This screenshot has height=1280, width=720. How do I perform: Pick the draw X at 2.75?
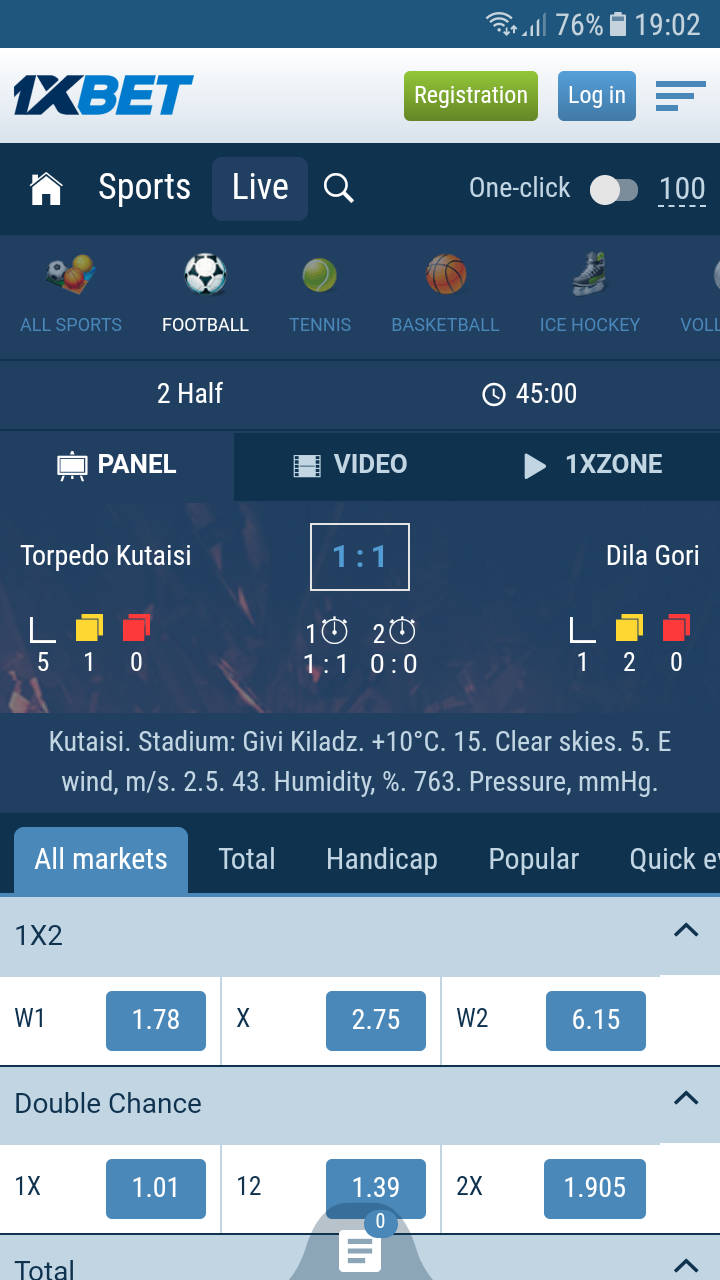point(376,1020)
